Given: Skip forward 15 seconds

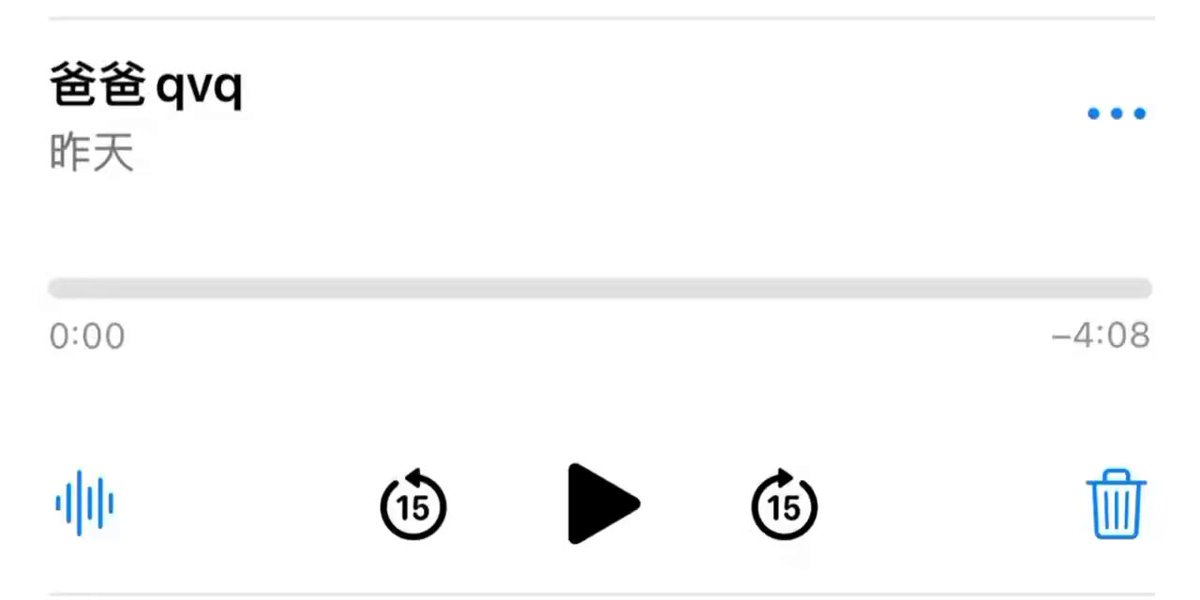Looking at the screenshot, I should coord(784,505).
